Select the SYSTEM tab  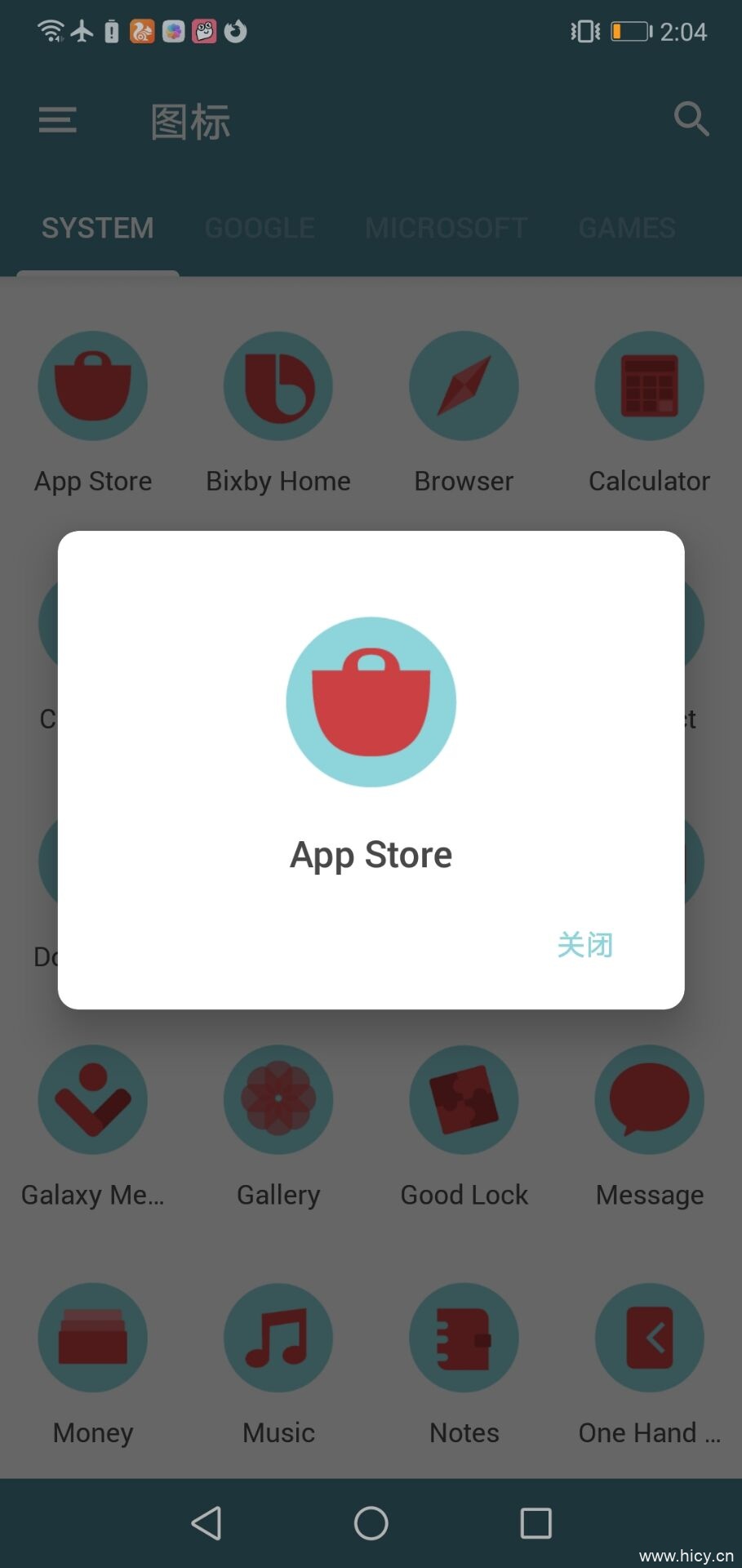(98, 228)
